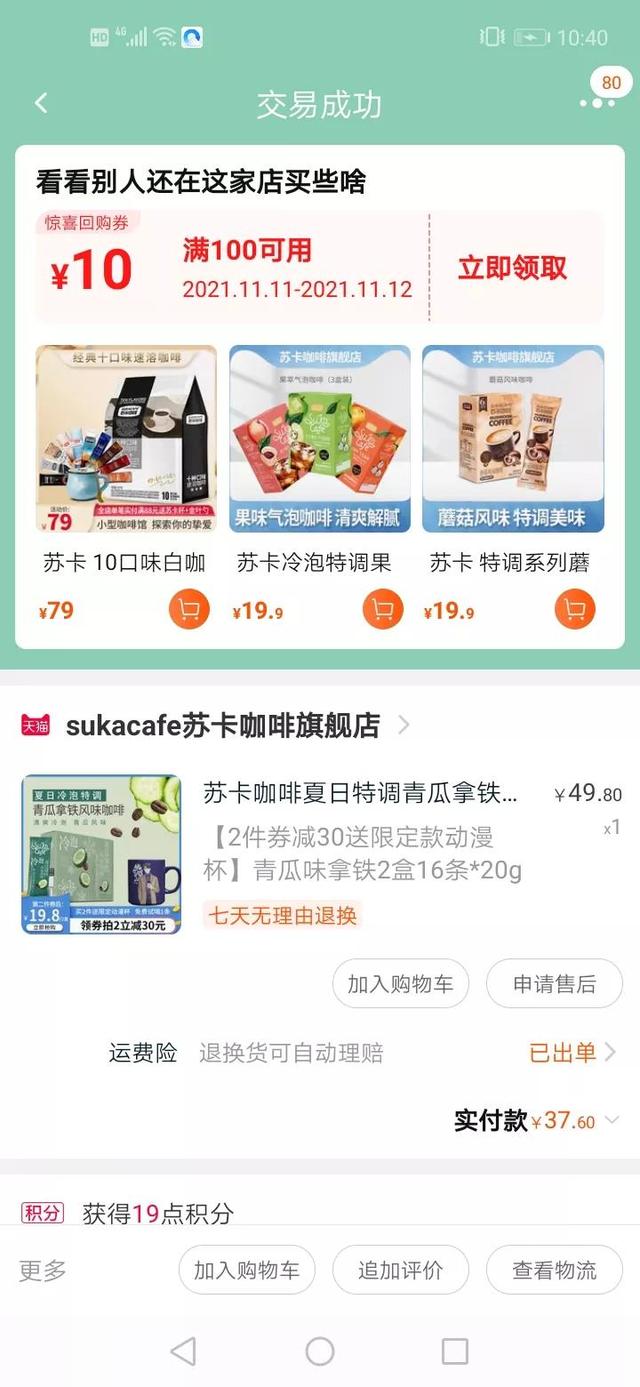Image resolution: width=640 pixels, height=1387 pixels.
Task: Tap 申请售后 for the order
Action: pyautogui.click(x=554, y=984)
